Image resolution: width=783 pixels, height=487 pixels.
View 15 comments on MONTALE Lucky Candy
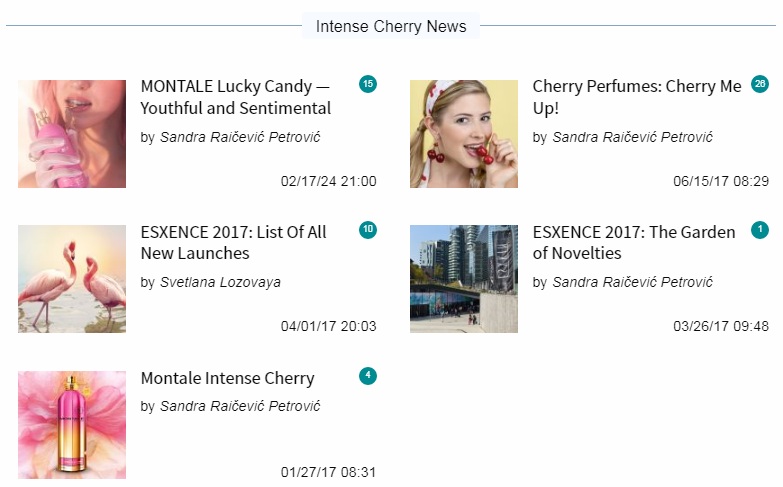tap(368, 84)
